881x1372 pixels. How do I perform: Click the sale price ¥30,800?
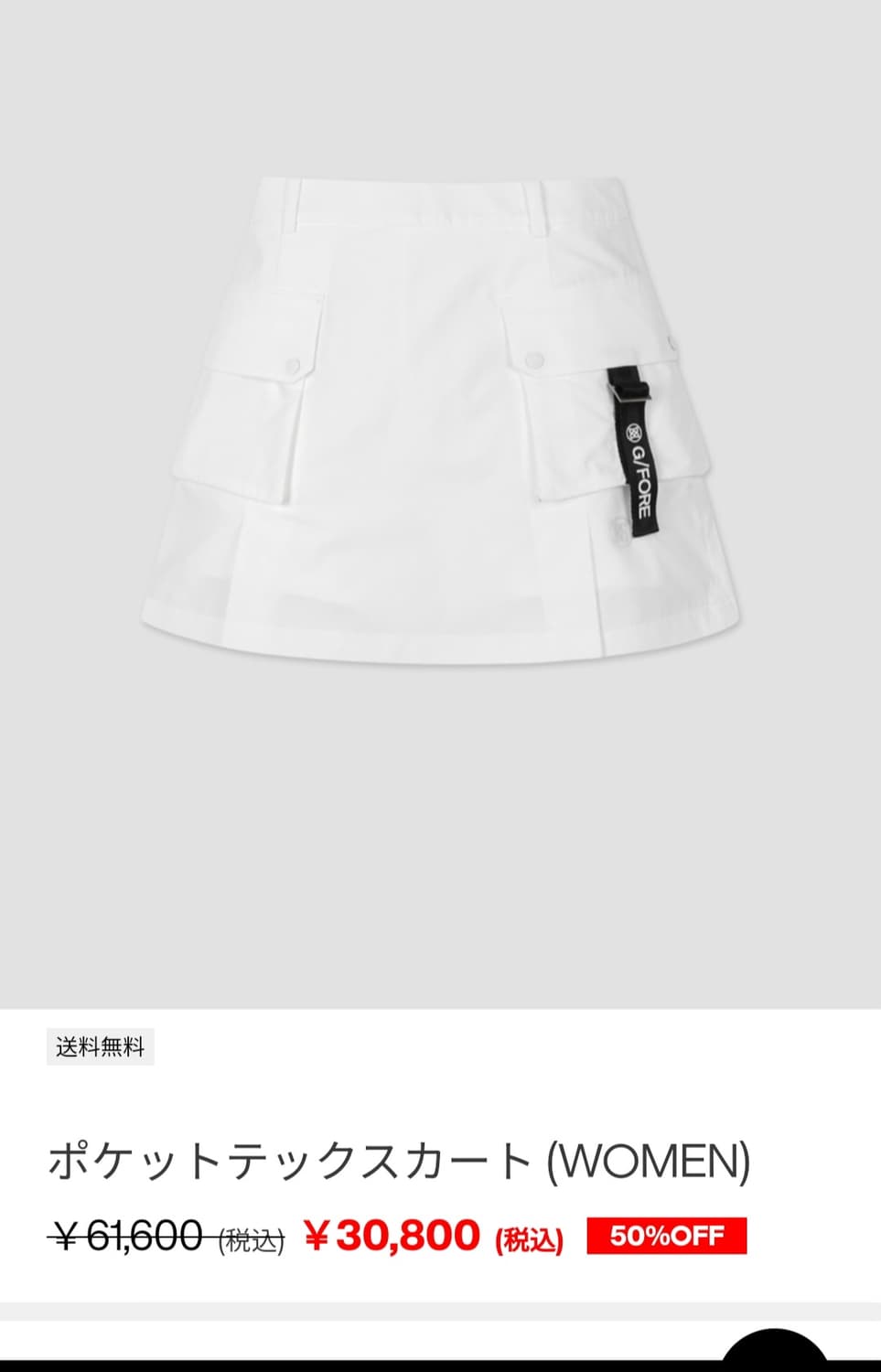point(393,1237)
